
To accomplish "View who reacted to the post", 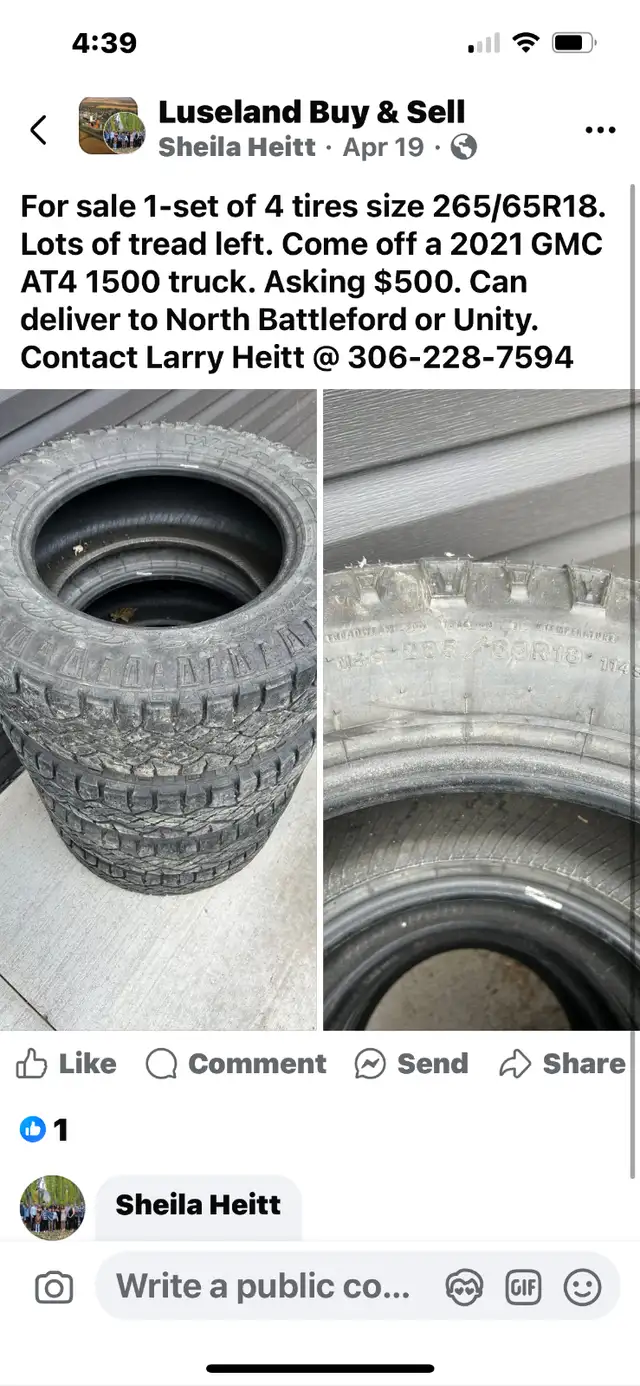I will (44, 1130).
